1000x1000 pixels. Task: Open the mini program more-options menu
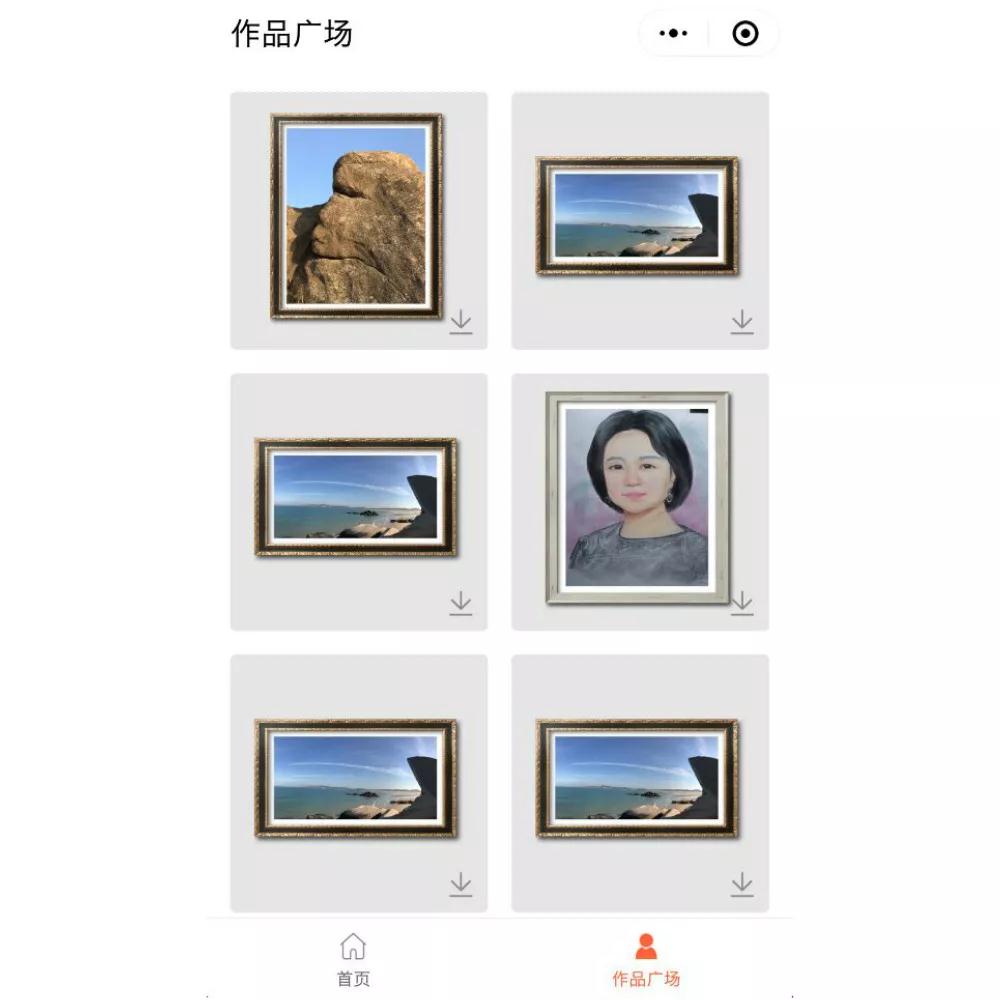[x=674, y=34]
